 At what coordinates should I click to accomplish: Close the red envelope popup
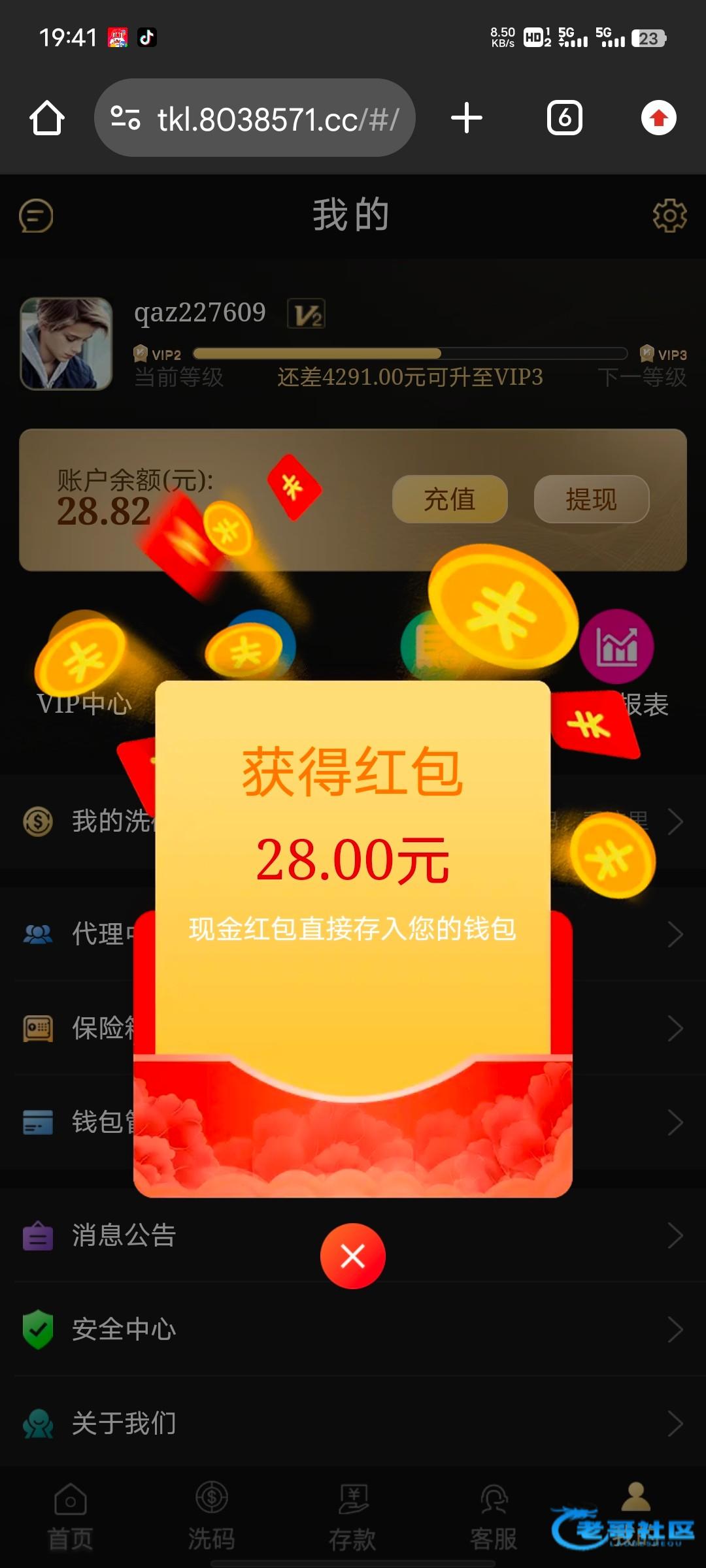(352, 1256)
